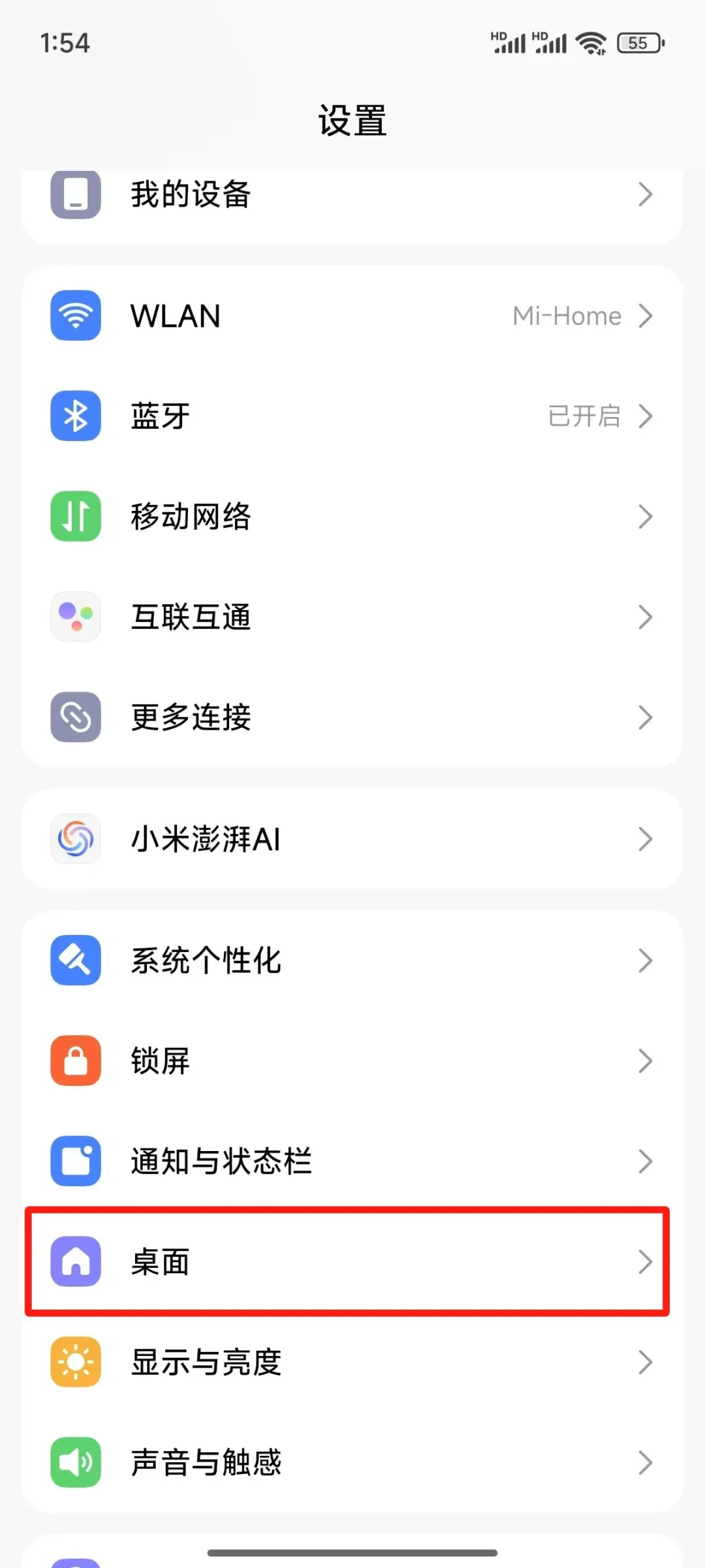Viewport: 705px width, 1568px height.
Task: Tap the 已开启 Bluetooth status text
Action: click(x=584, y=416)
